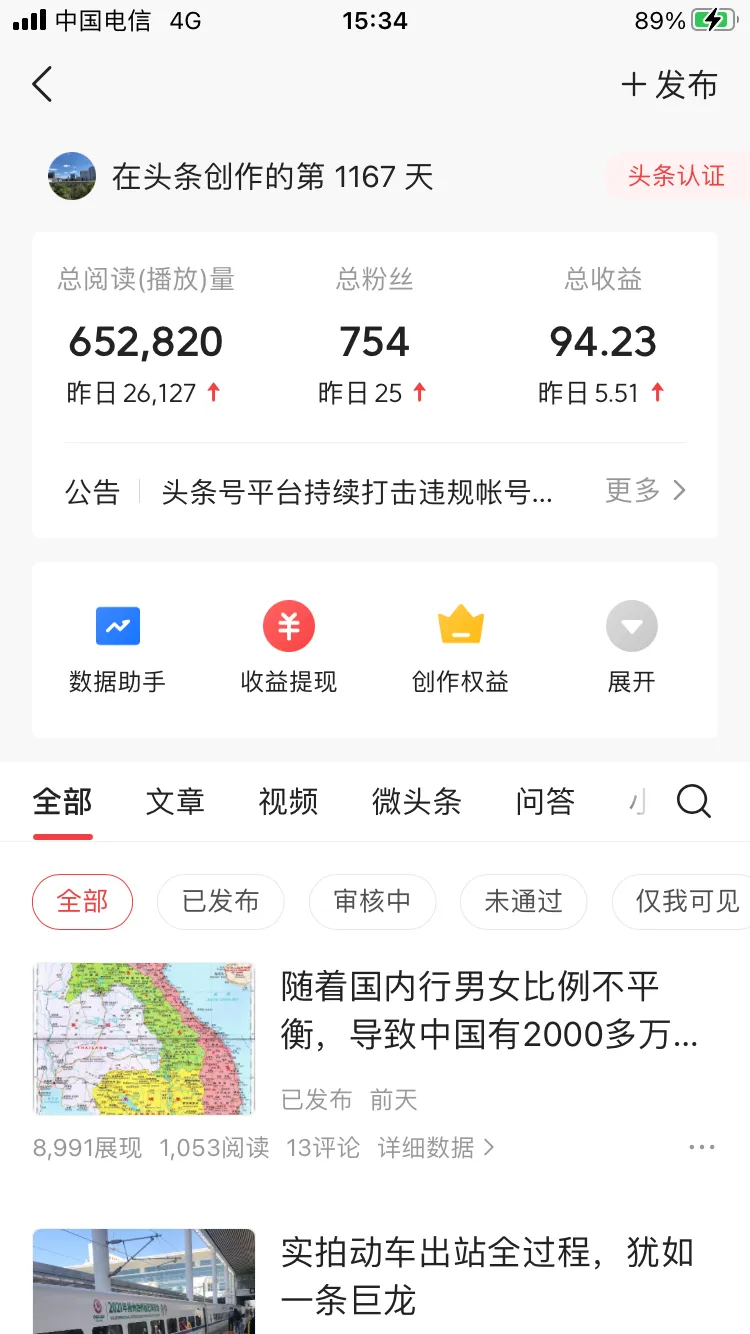Switch to the 视频 tab
This screenshot has width=750, height=1334.
pos(288,801)
